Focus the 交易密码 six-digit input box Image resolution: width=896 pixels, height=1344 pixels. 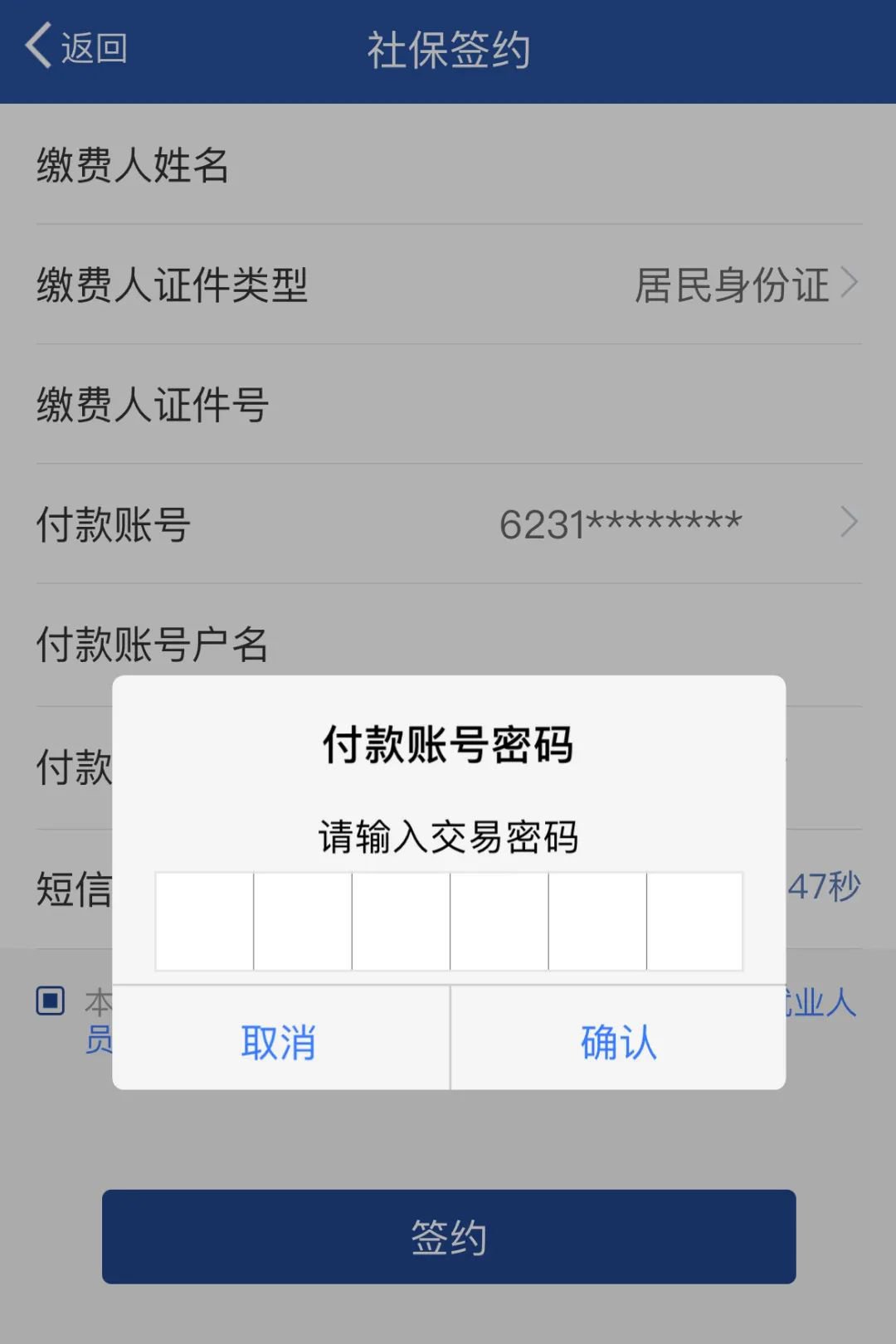(x=449, y=921)
